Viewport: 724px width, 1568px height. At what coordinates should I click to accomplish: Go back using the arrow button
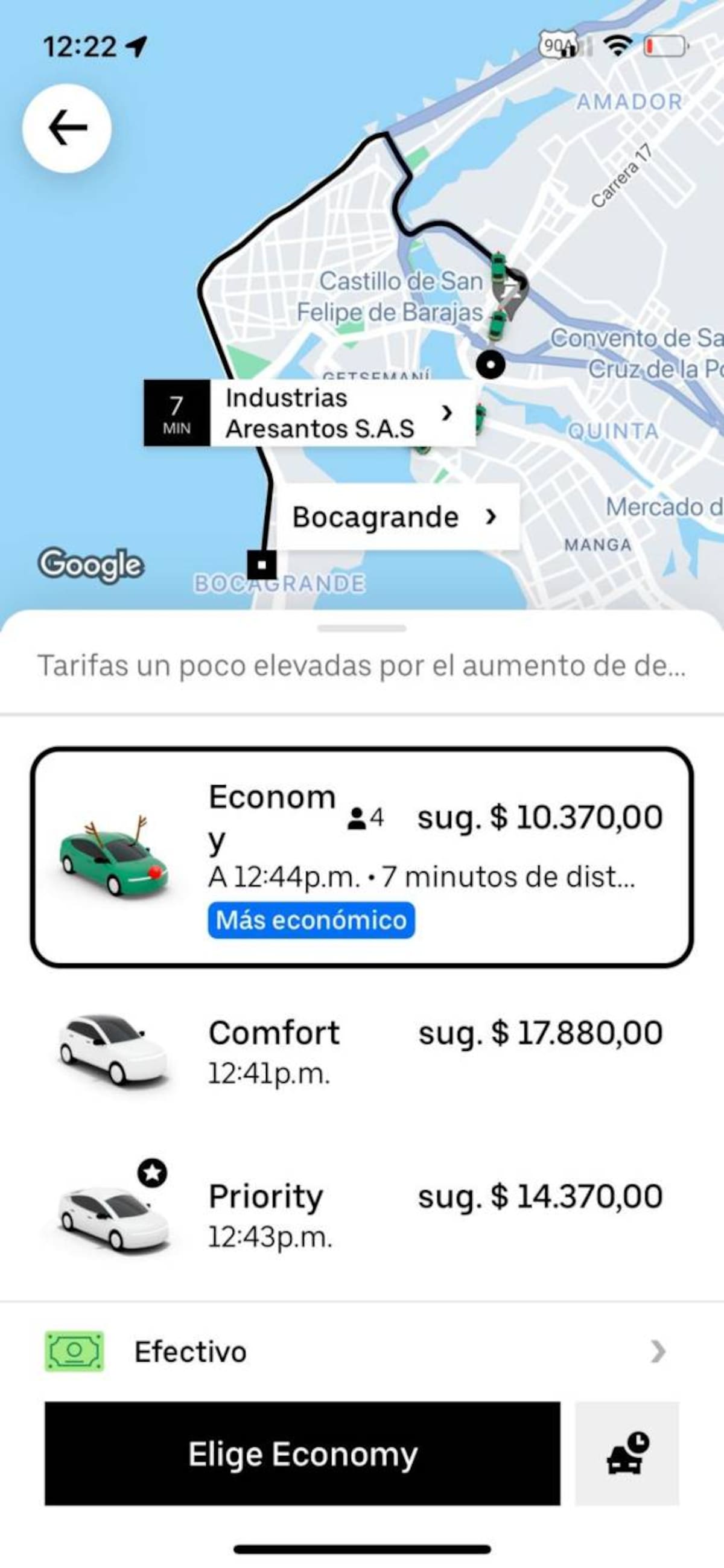[67, 129]
